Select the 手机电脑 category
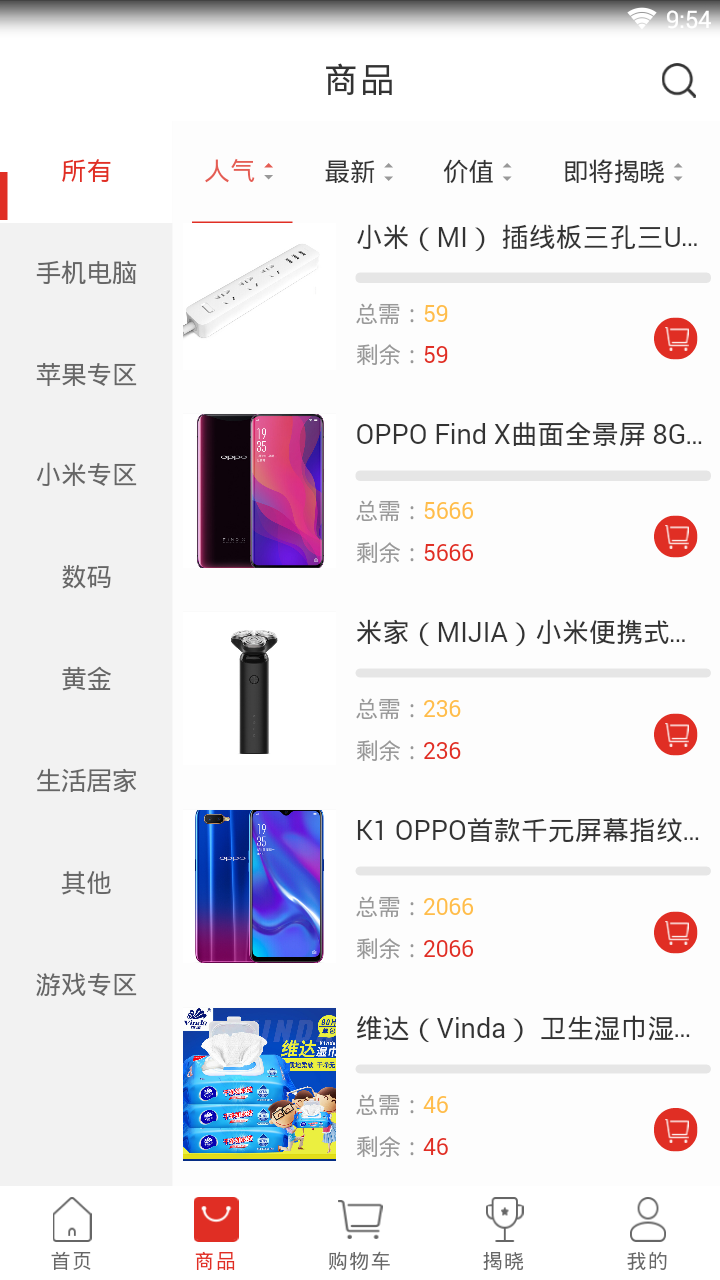The width and height of the screenshot is (720, 1280). click(86, 273)
